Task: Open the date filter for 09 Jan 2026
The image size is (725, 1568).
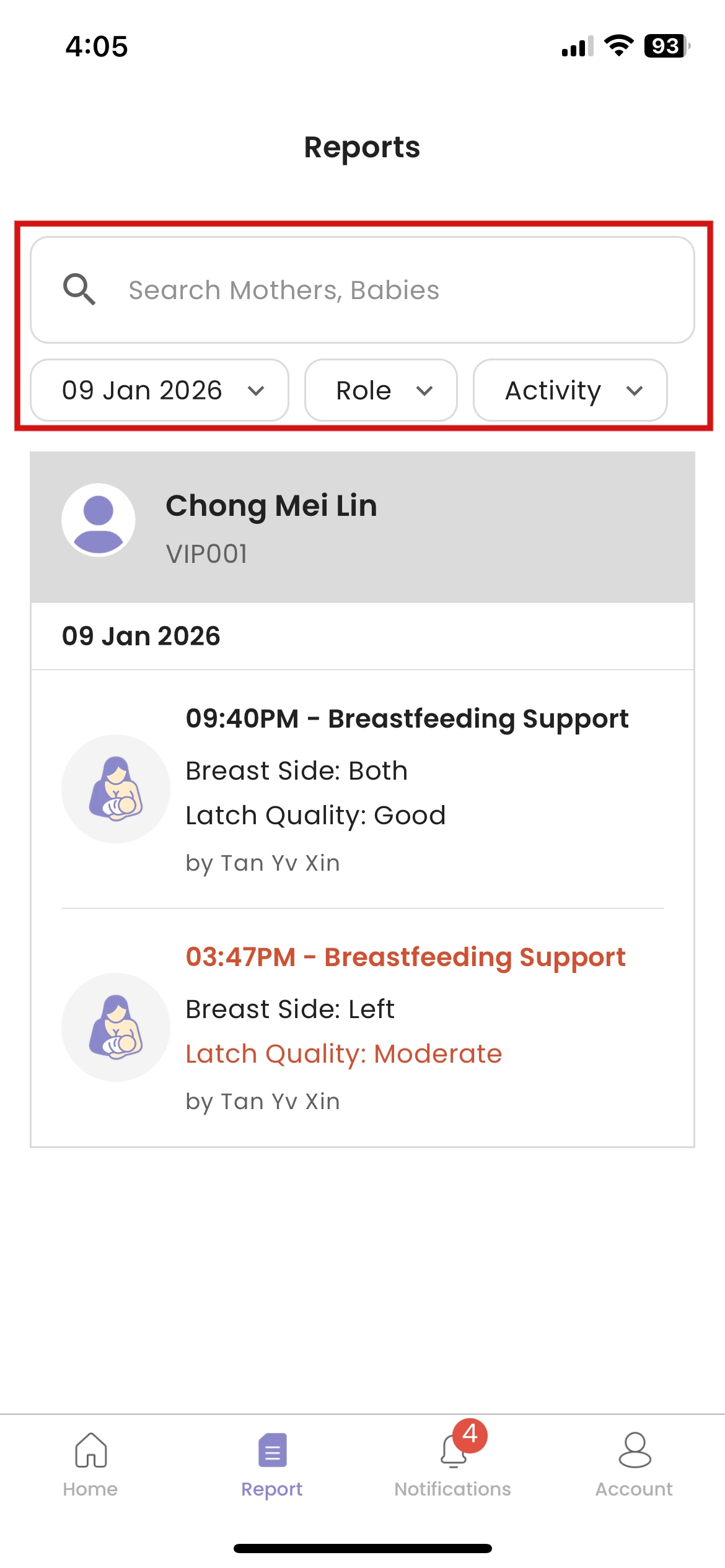Action: (x=160, y=390)
